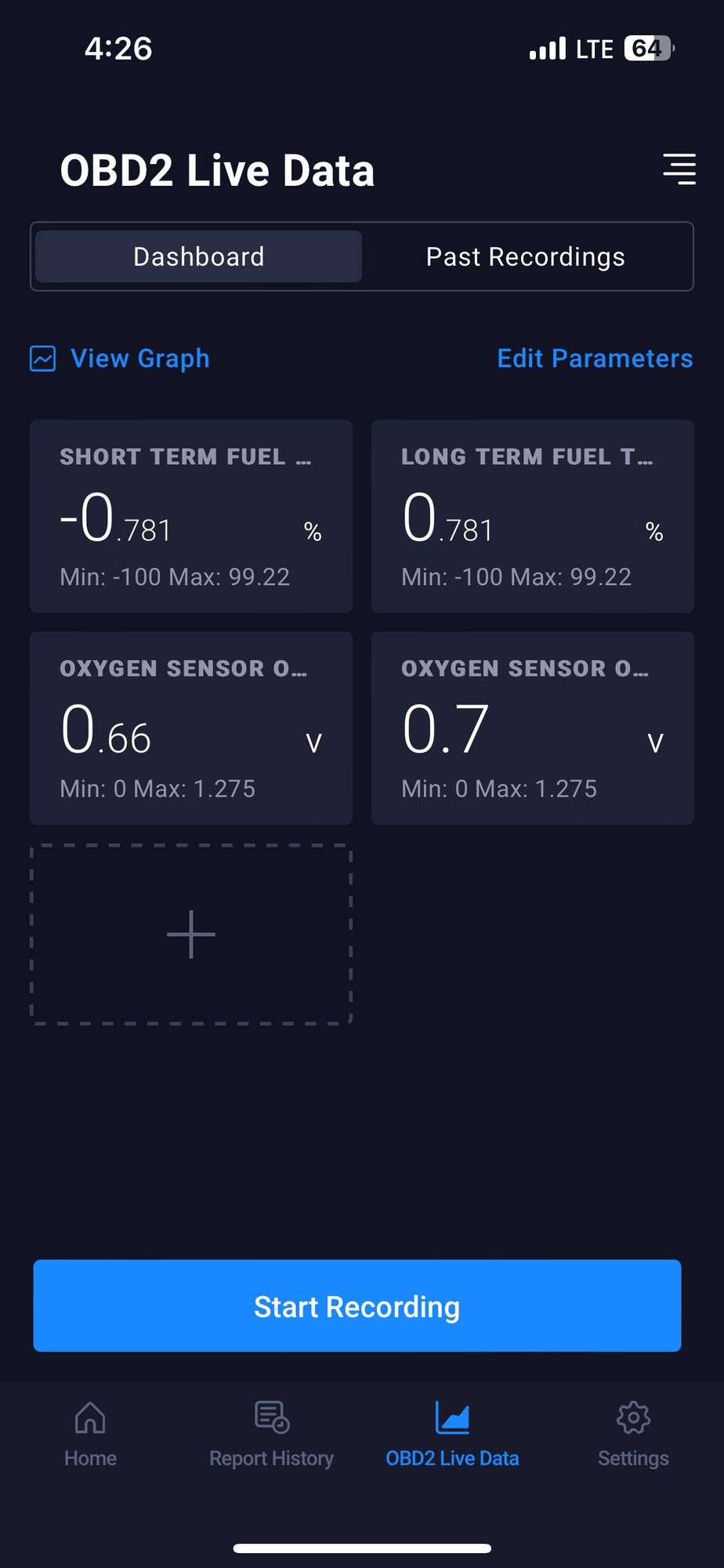Add a new parameter tile
Screen dimensions: 724x1568
point(191,935)
